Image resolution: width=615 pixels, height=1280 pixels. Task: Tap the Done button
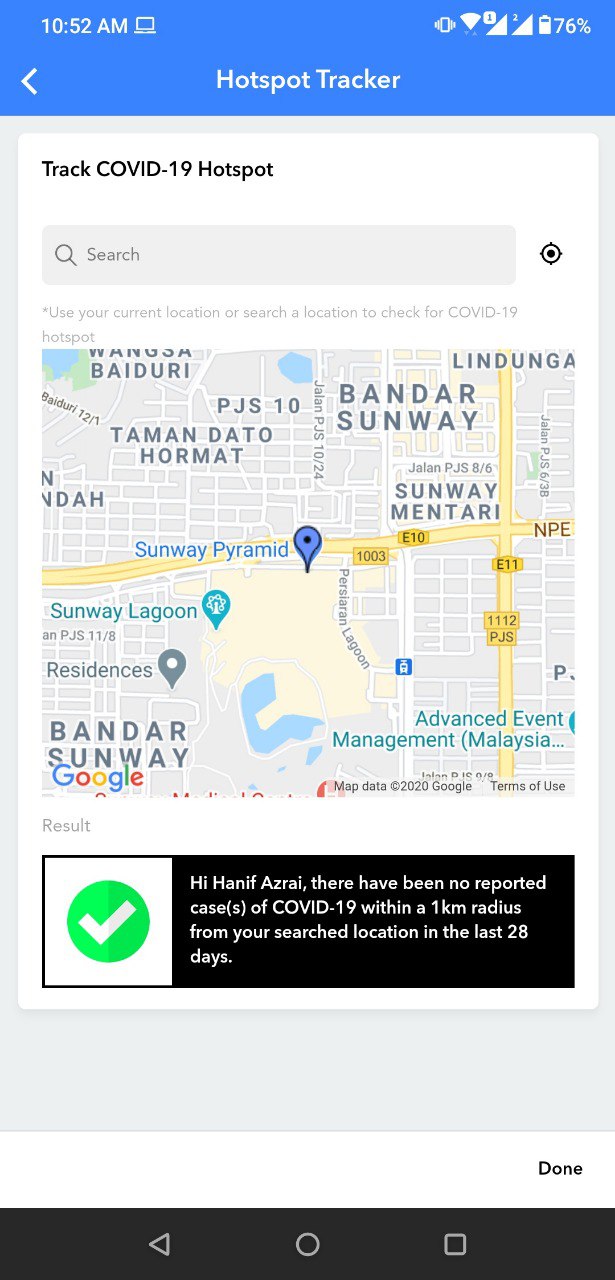pos(560,1168)
